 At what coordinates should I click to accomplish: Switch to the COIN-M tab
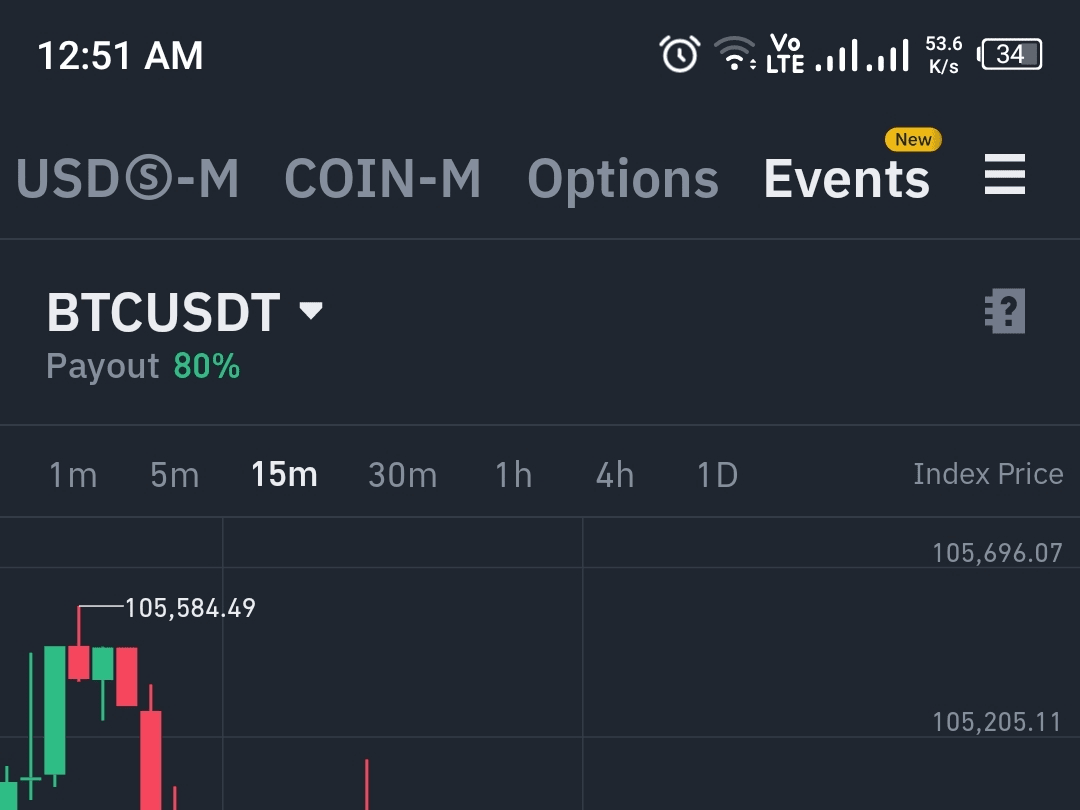click(383, 179)
